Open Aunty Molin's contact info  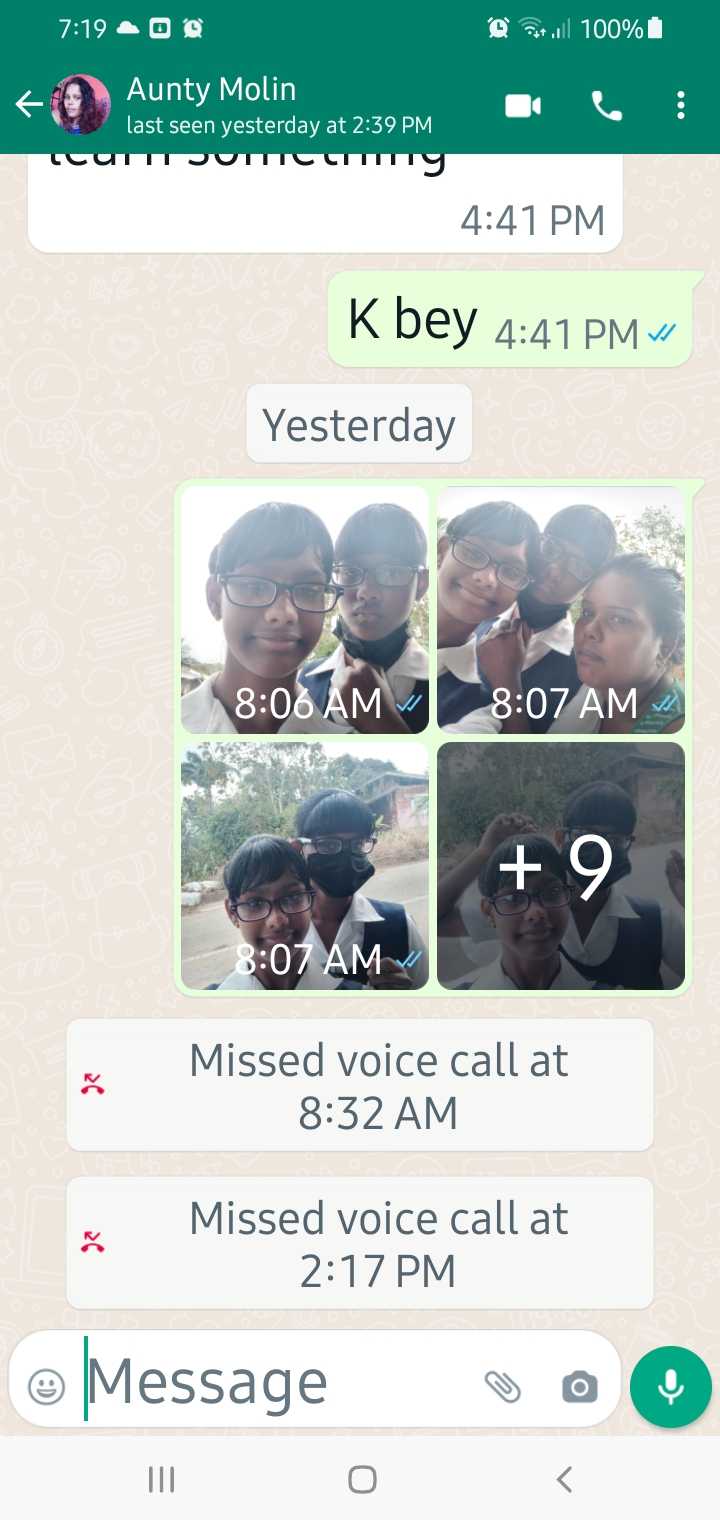(x=250, y=104)
